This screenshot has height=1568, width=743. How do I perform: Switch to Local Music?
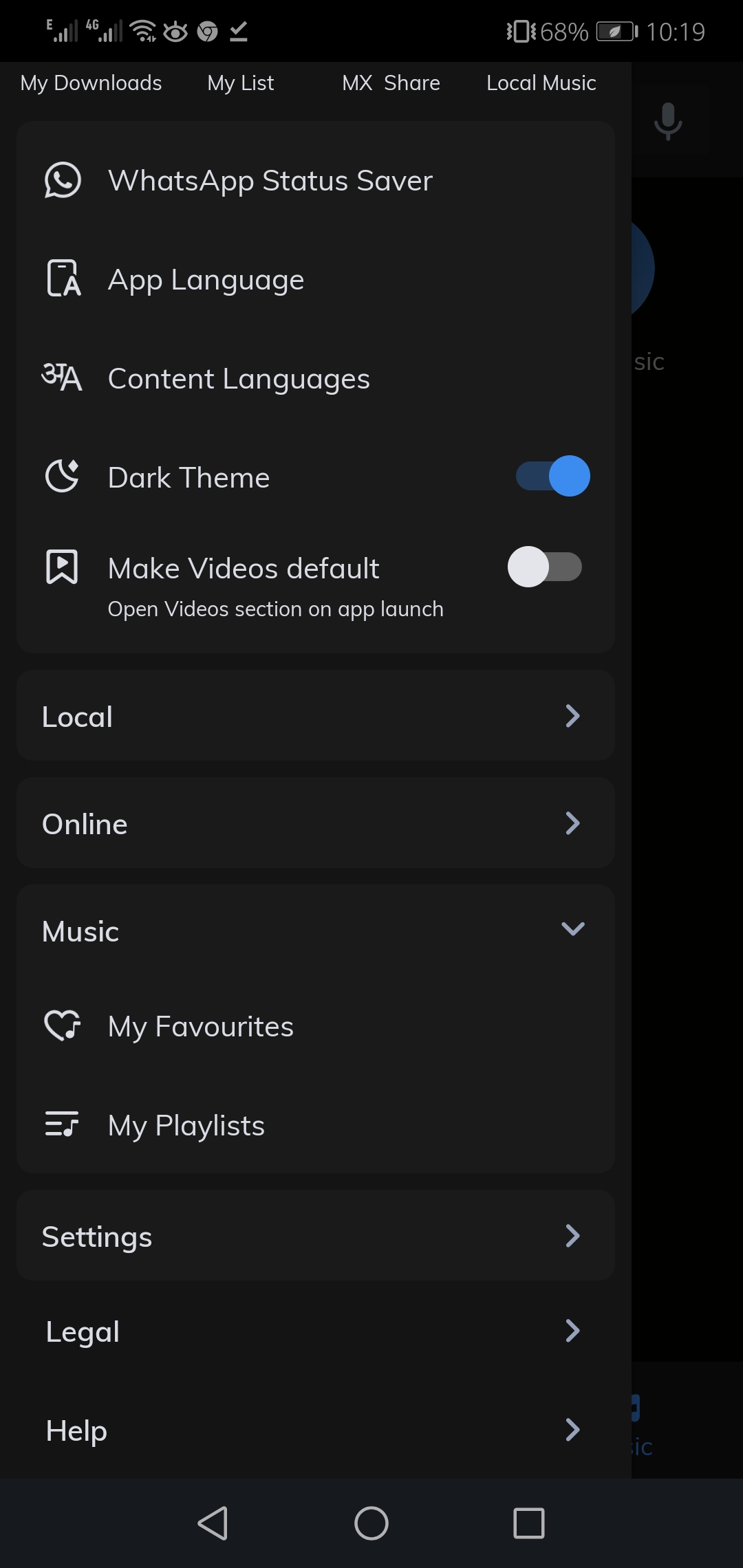[x=541, y=83]
